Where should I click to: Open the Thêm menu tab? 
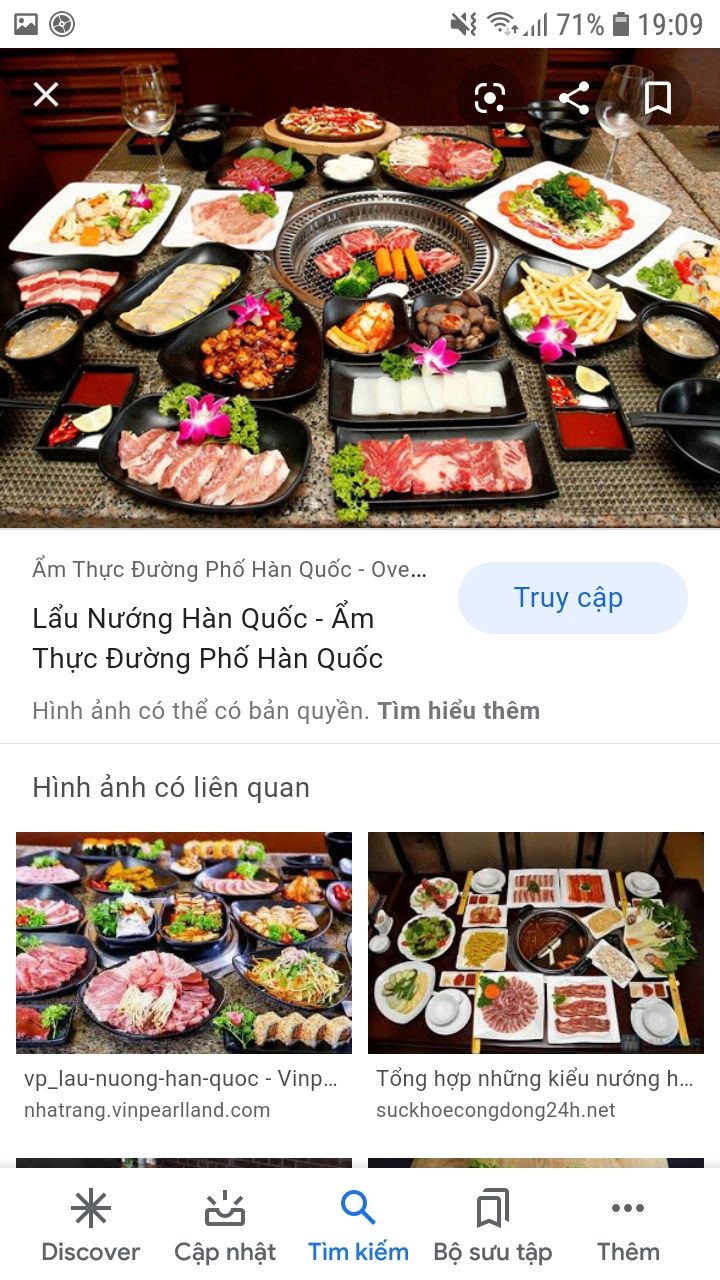coord(628,1226)
